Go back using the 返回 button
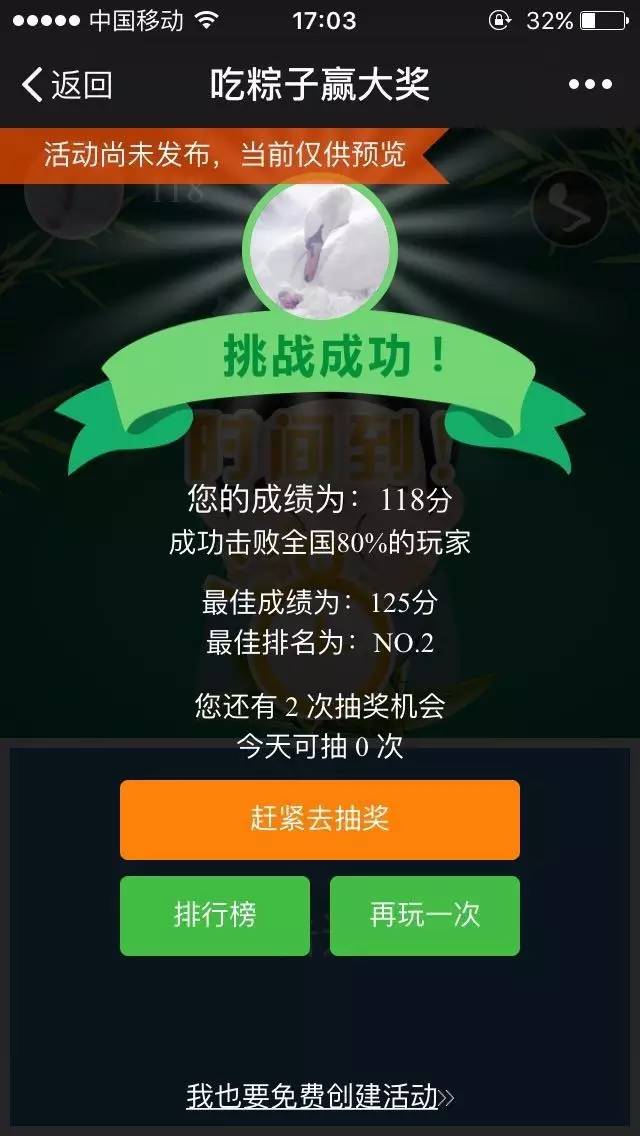The height and width of the screenshot is (1136, 640). [x=66, y=85]
